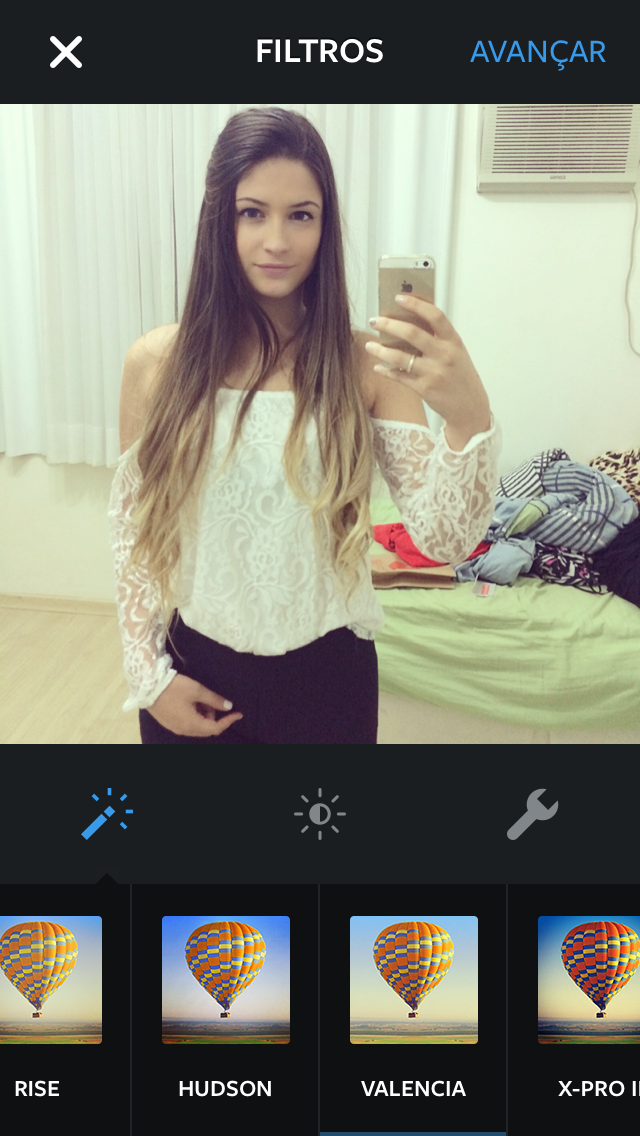Close the filter editor with the X
This screenshot has width=640, height=1136.
[65, 52]
